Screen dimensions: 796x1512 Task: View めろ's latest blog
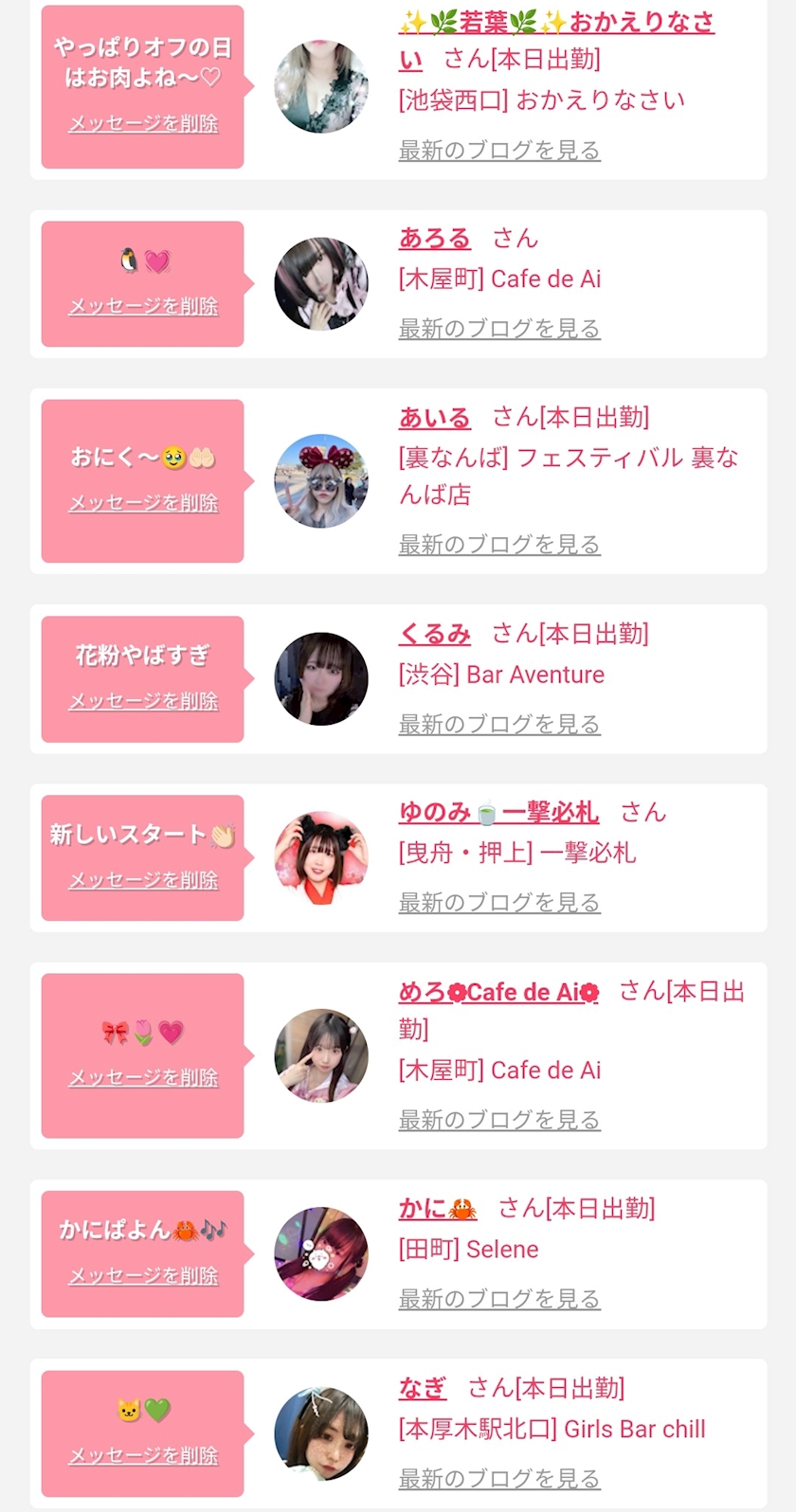[499, 1120]
